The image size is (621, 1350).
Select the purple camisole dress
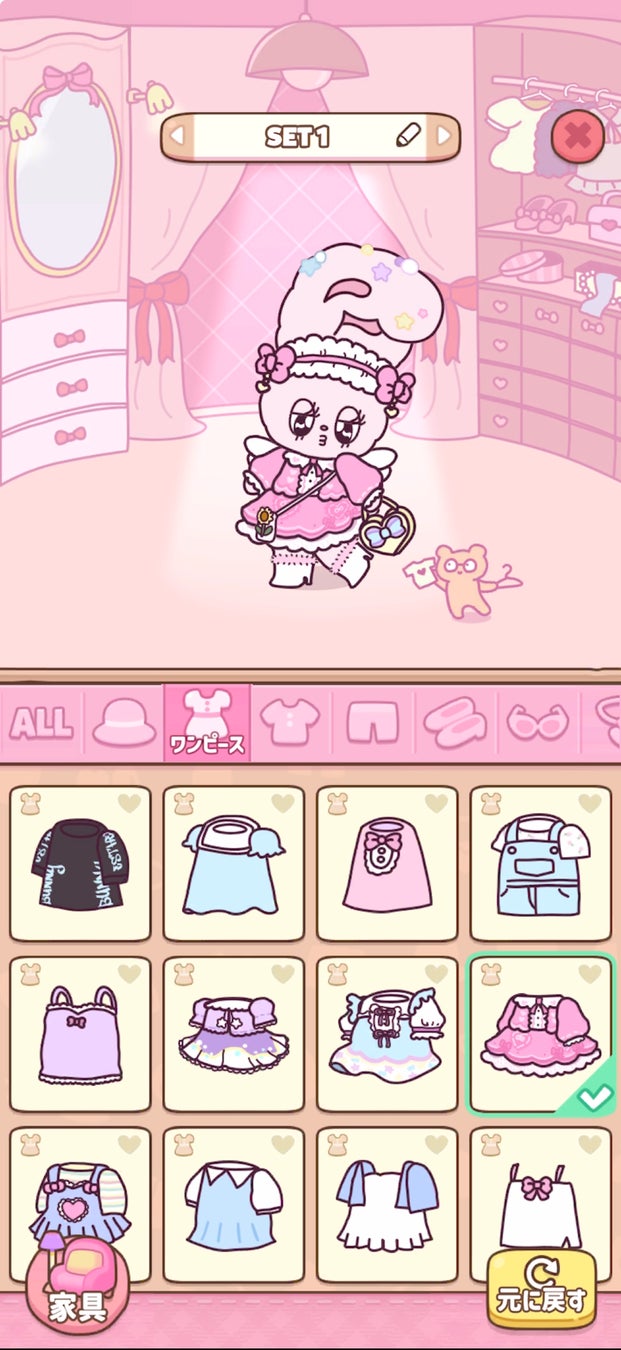click(x=80, y=1035)
